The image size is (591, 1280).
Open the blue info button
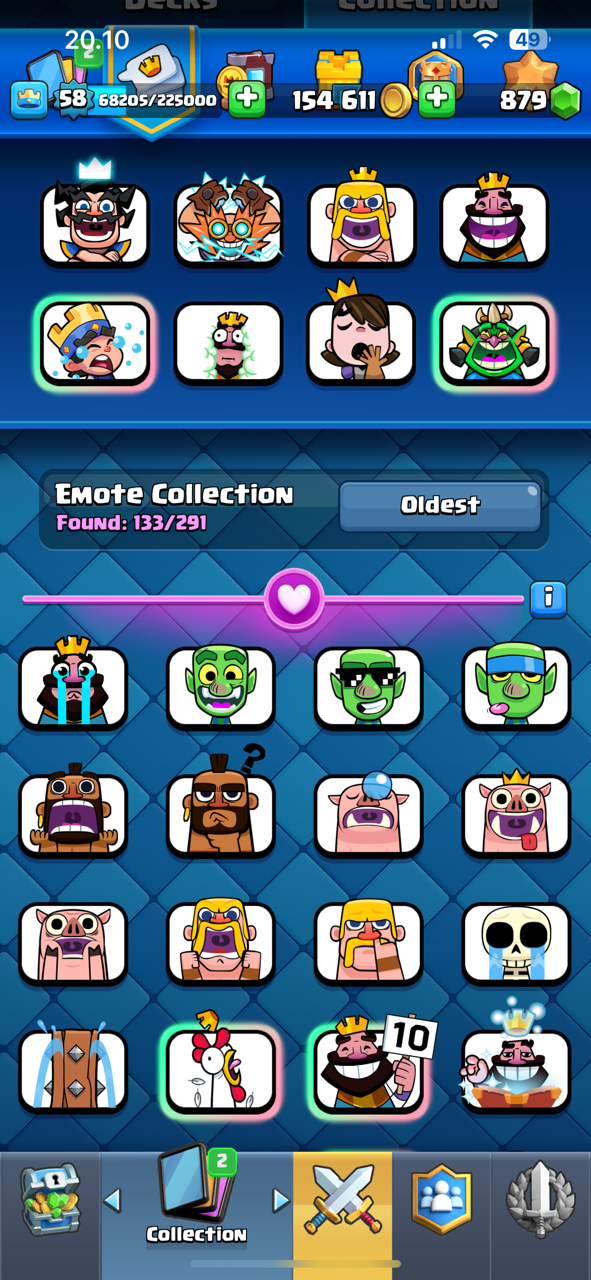pyautogui.click(x=548, y=598)
